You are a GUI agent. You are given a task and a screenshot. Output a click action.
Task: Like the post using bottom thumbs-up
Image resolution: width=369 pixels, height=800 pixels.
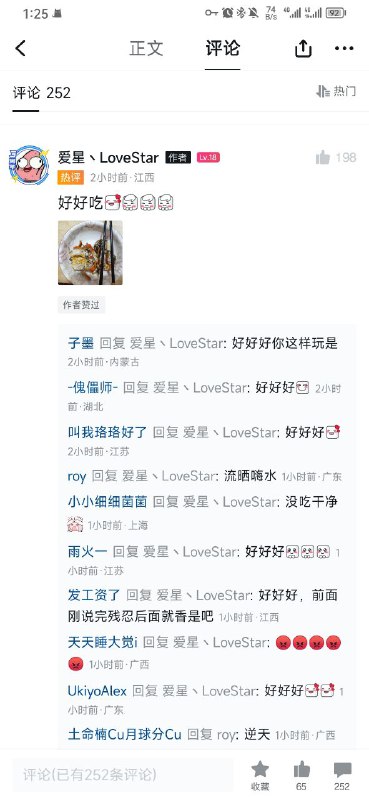click(301, 776)
